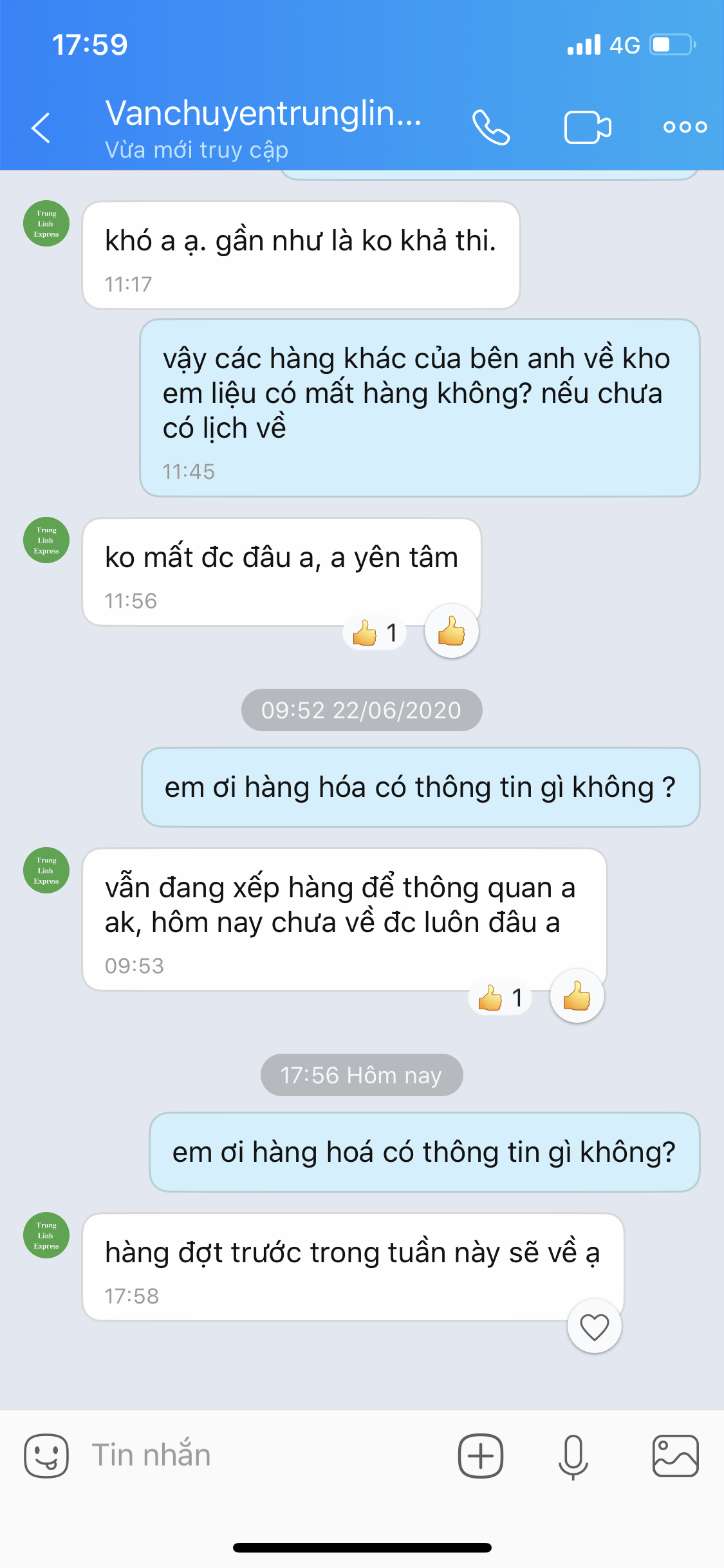Open the Trung Linh Express avatar beside the 11:17 message
This screenshot has width=724, height=1568.
click(x=46, y=224)
